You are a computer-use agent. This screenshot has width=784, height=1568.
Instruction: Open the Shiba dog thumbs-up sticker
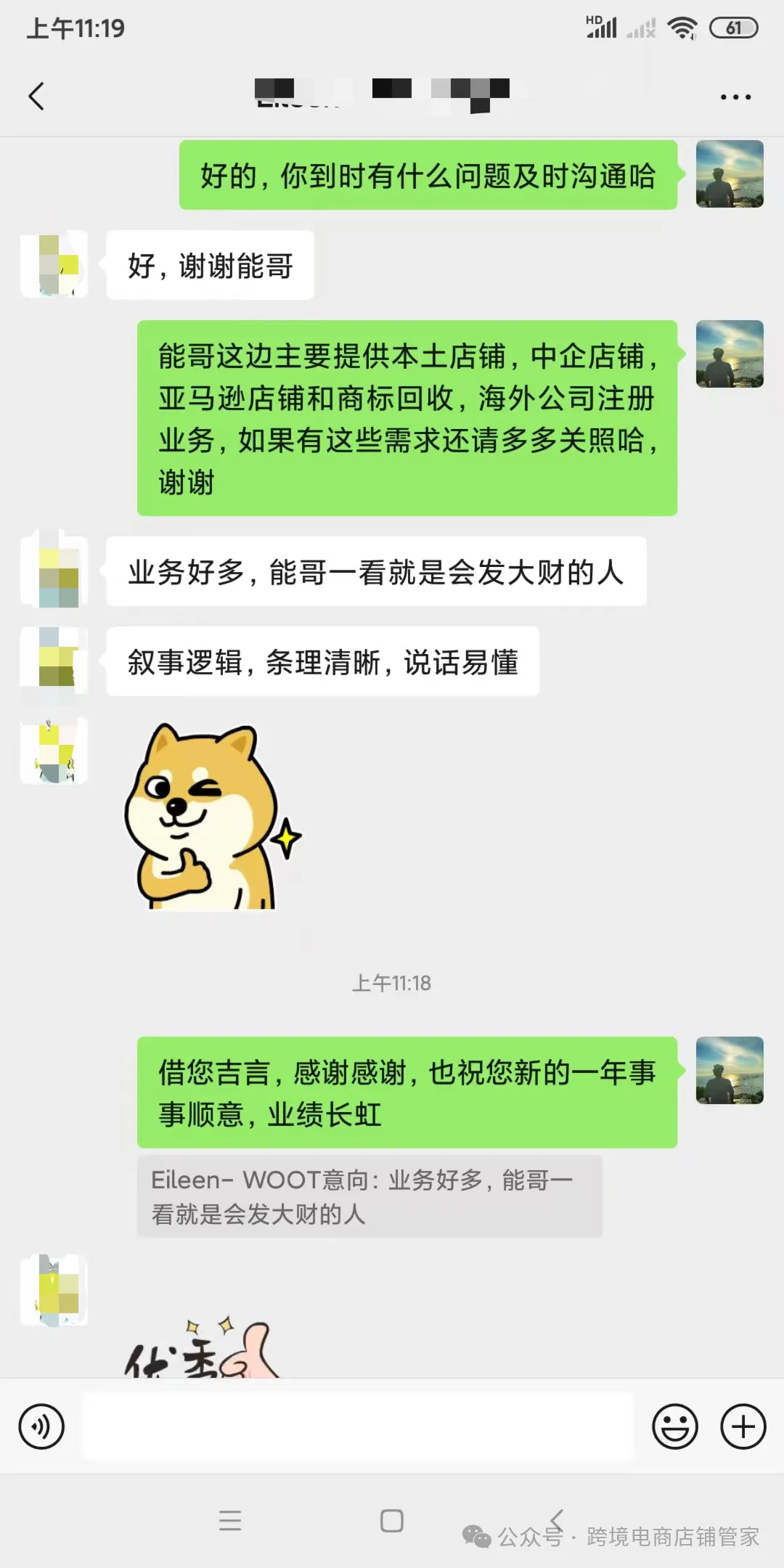pyautogui.click(x=211, y=817)
